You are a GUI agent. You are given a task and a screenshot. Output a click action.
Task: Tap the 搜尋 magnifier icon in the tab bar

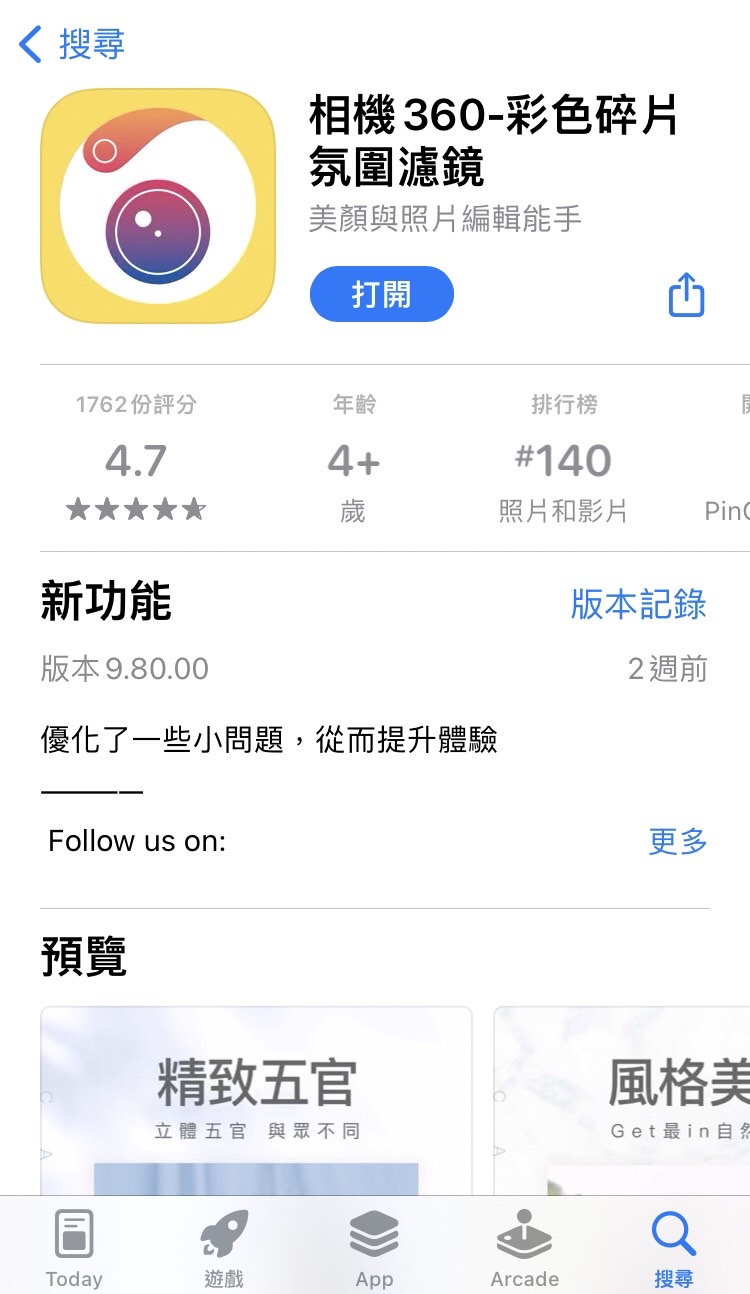(673, 1232)
